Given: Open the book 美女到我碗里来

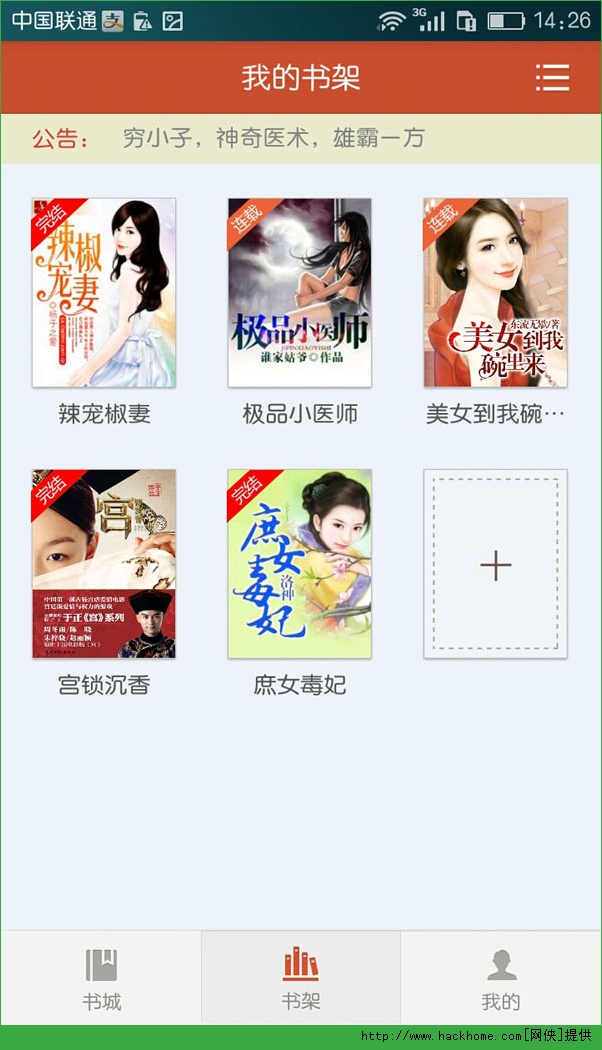Looking at the screenshot, I should 495,293.
